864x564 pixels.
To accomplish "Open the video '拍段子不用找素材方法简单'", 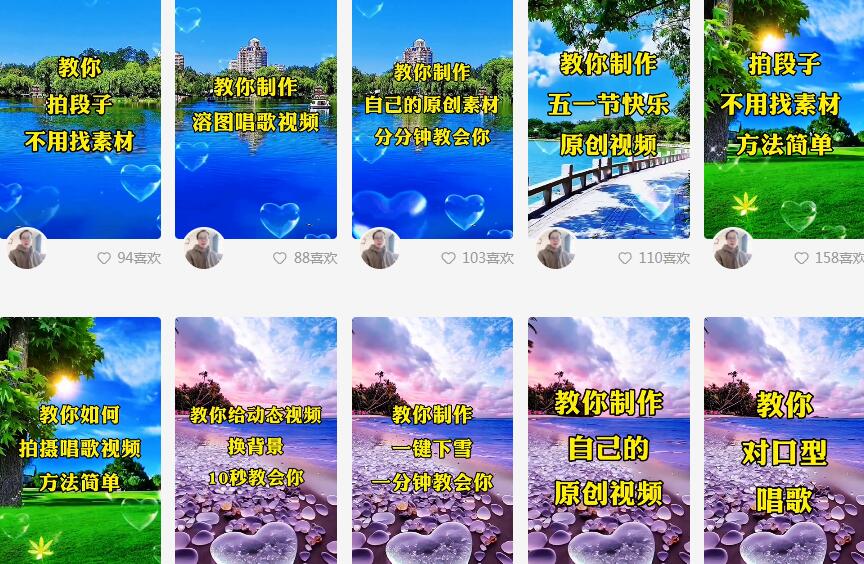I will pyautogui.click(x=784, y=120).
